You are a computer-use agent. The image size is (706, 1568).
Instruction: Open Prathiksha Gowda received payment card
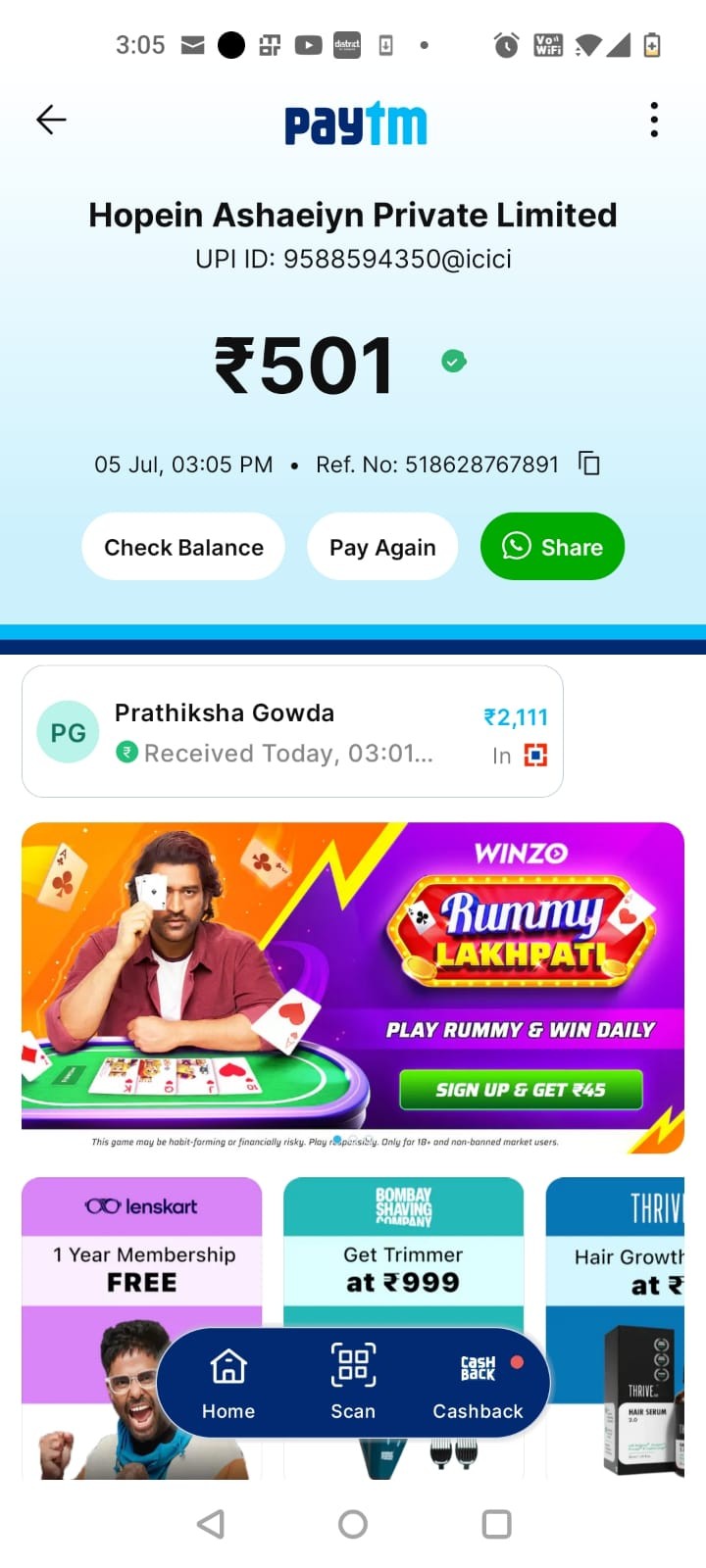pyautogui.click(x=292, y=732)
